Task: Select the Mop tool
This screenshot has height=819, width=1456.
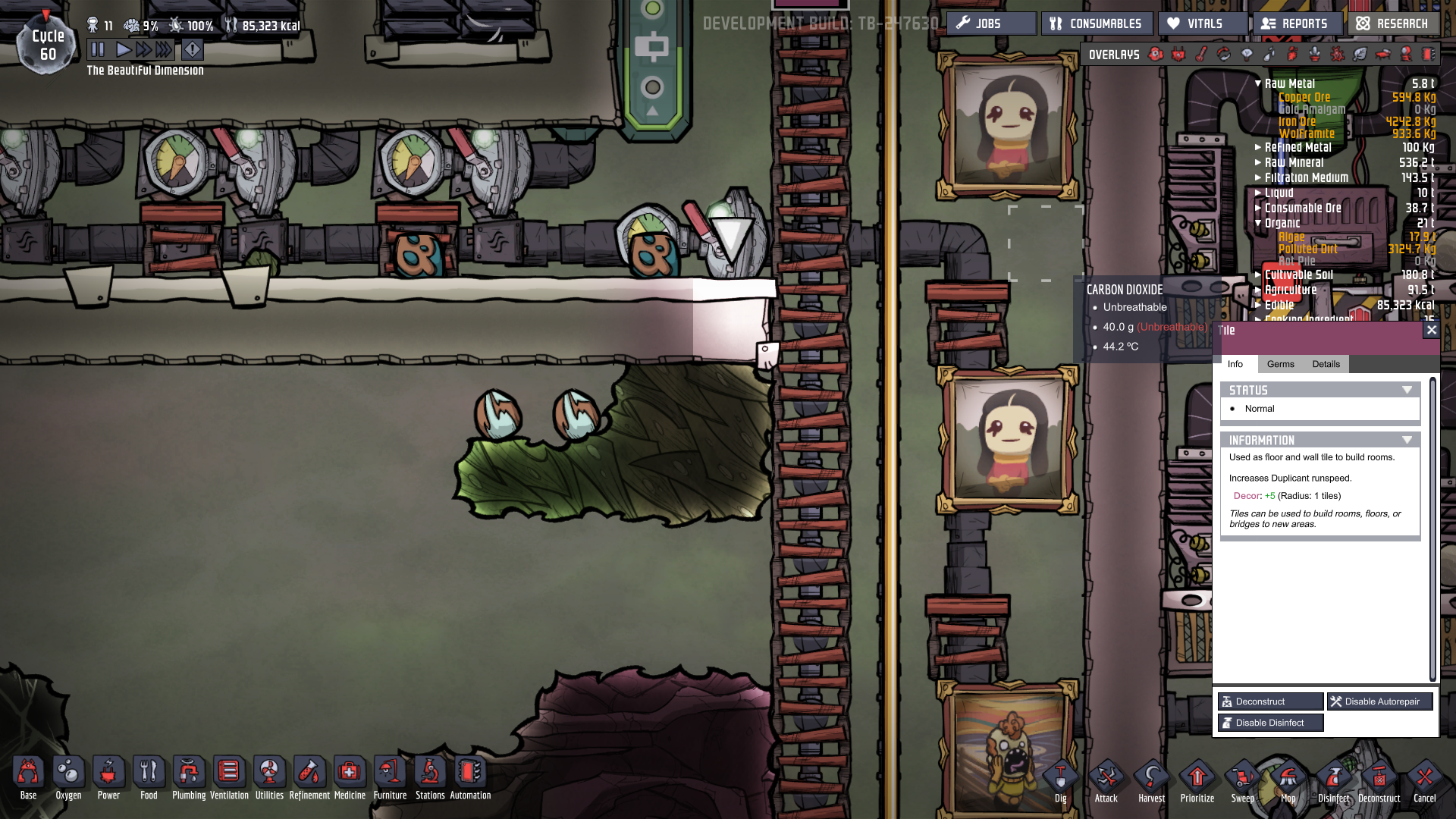Action: coord(1288,781)
